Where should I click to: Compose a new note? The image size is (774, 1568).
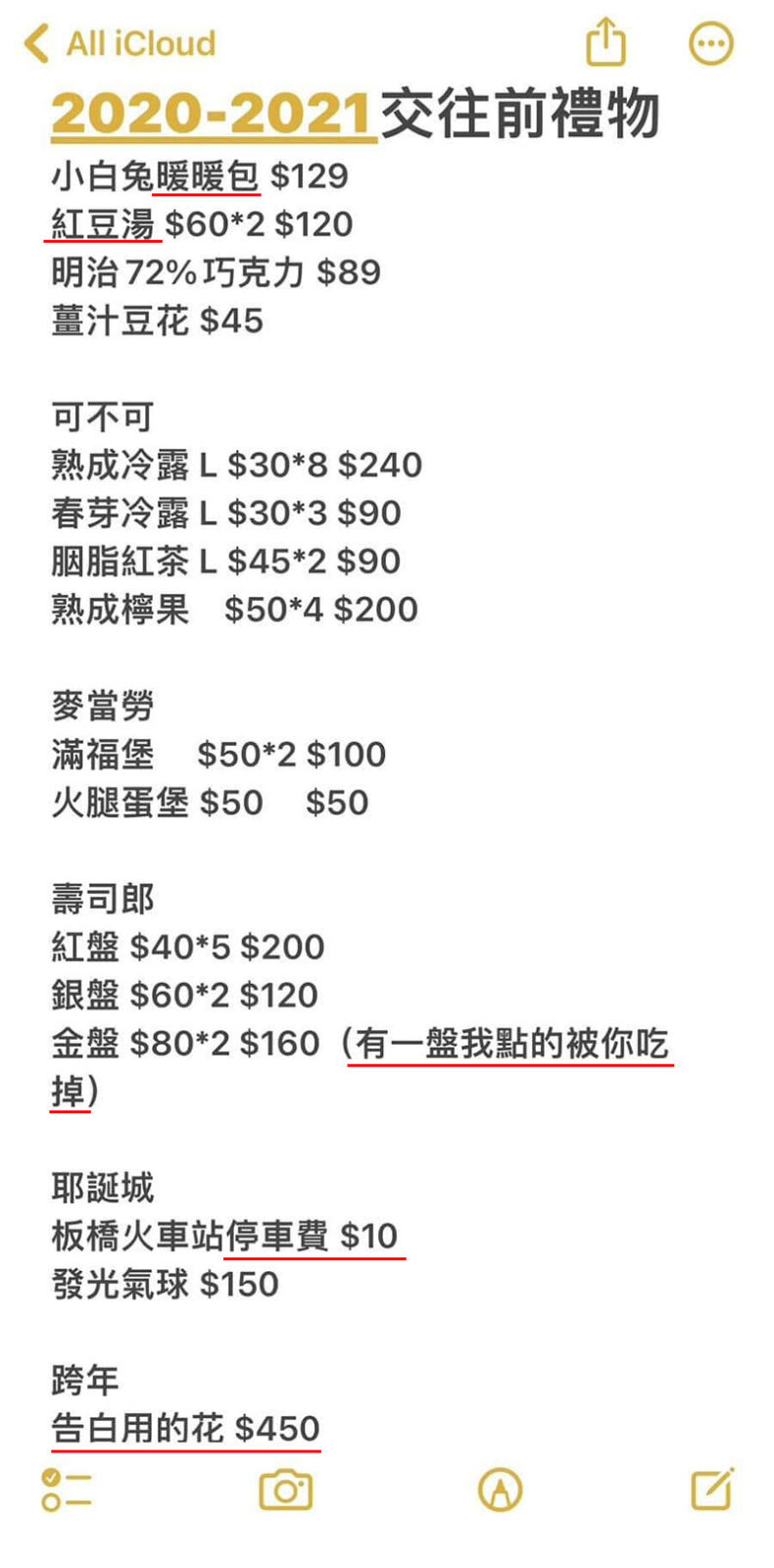pyautogui.click(x=712, y=1489)
